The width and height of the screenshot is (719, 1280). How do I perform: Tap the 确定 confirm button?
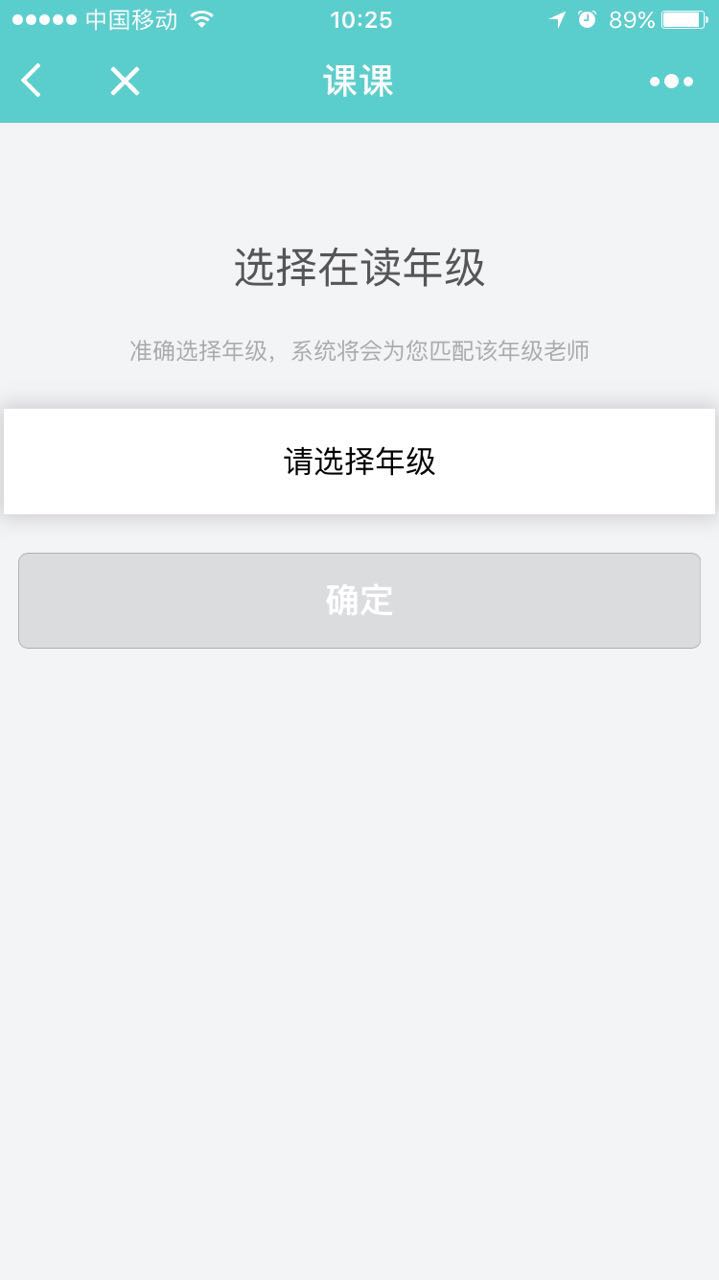(x=359, y=600)
